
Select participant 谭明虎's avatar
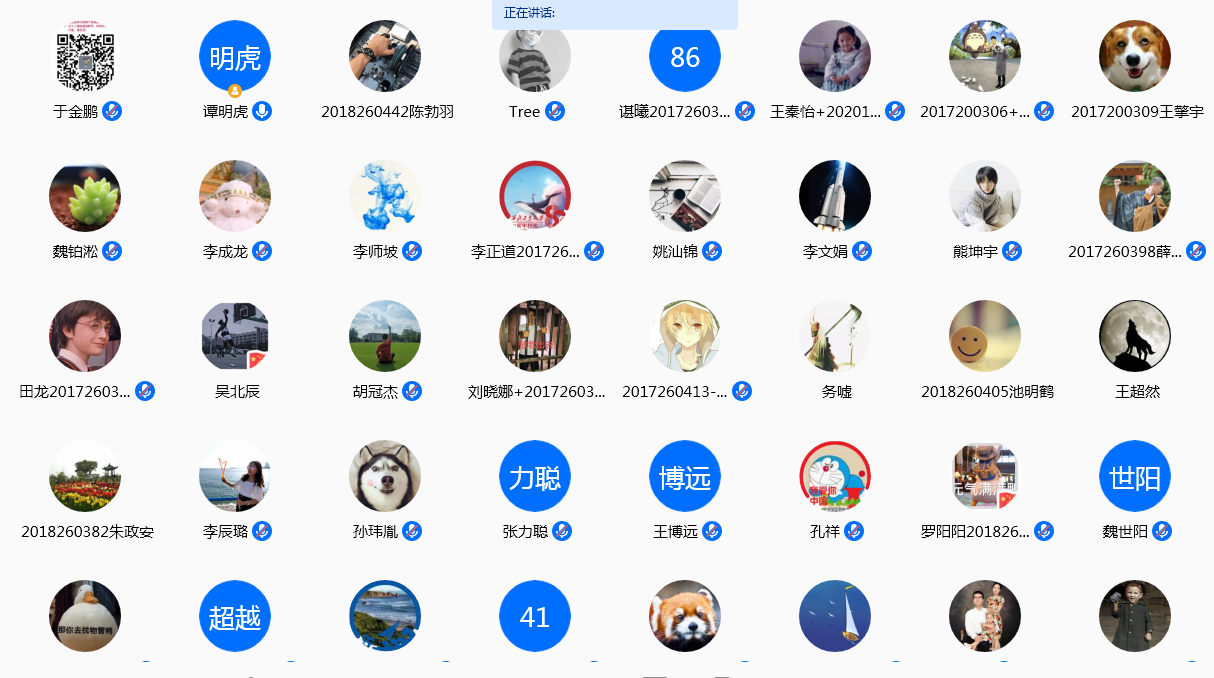235,56
